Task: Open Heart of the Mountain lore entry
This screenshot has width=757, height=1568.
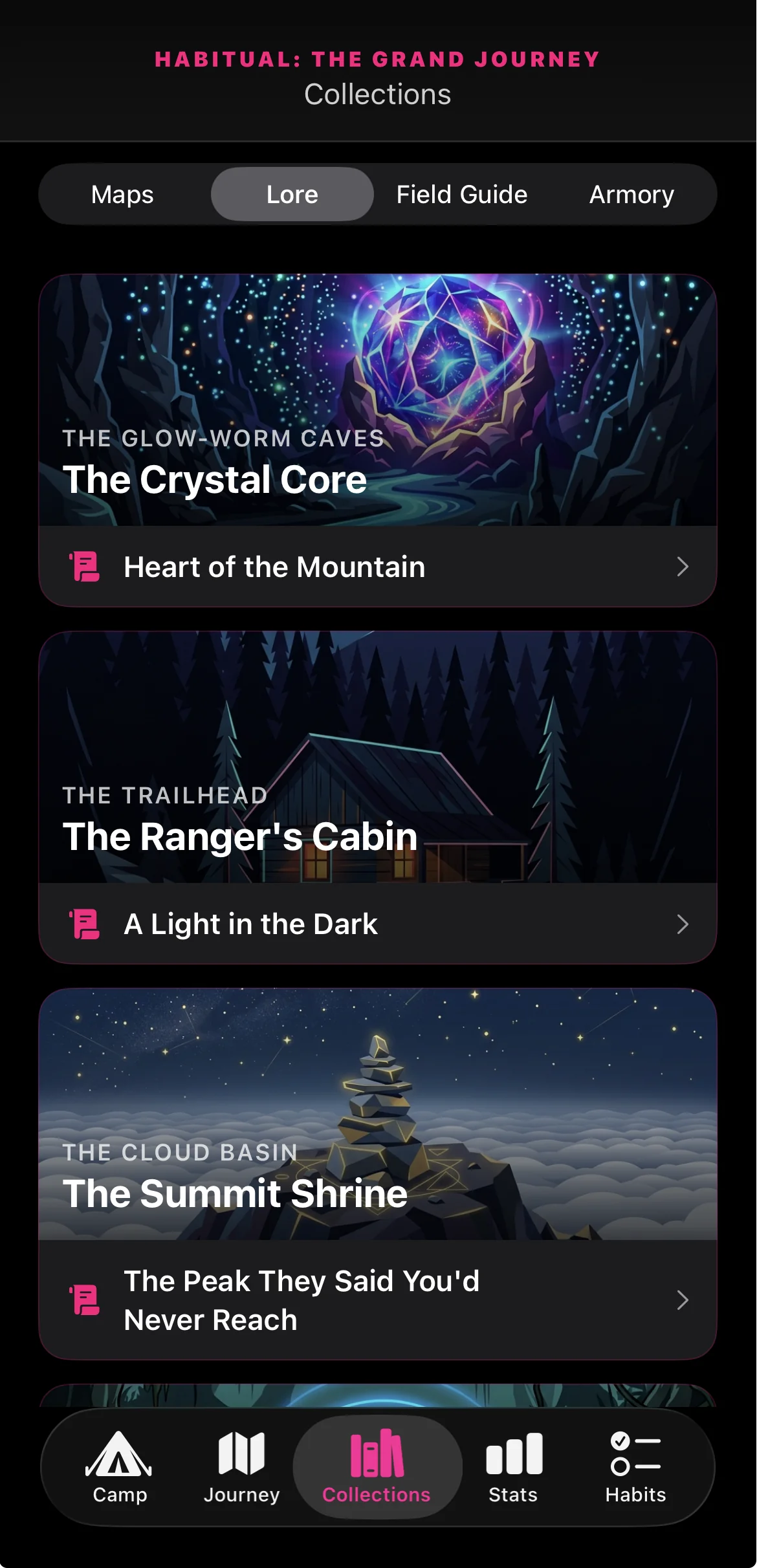Action: pos(378,567)
